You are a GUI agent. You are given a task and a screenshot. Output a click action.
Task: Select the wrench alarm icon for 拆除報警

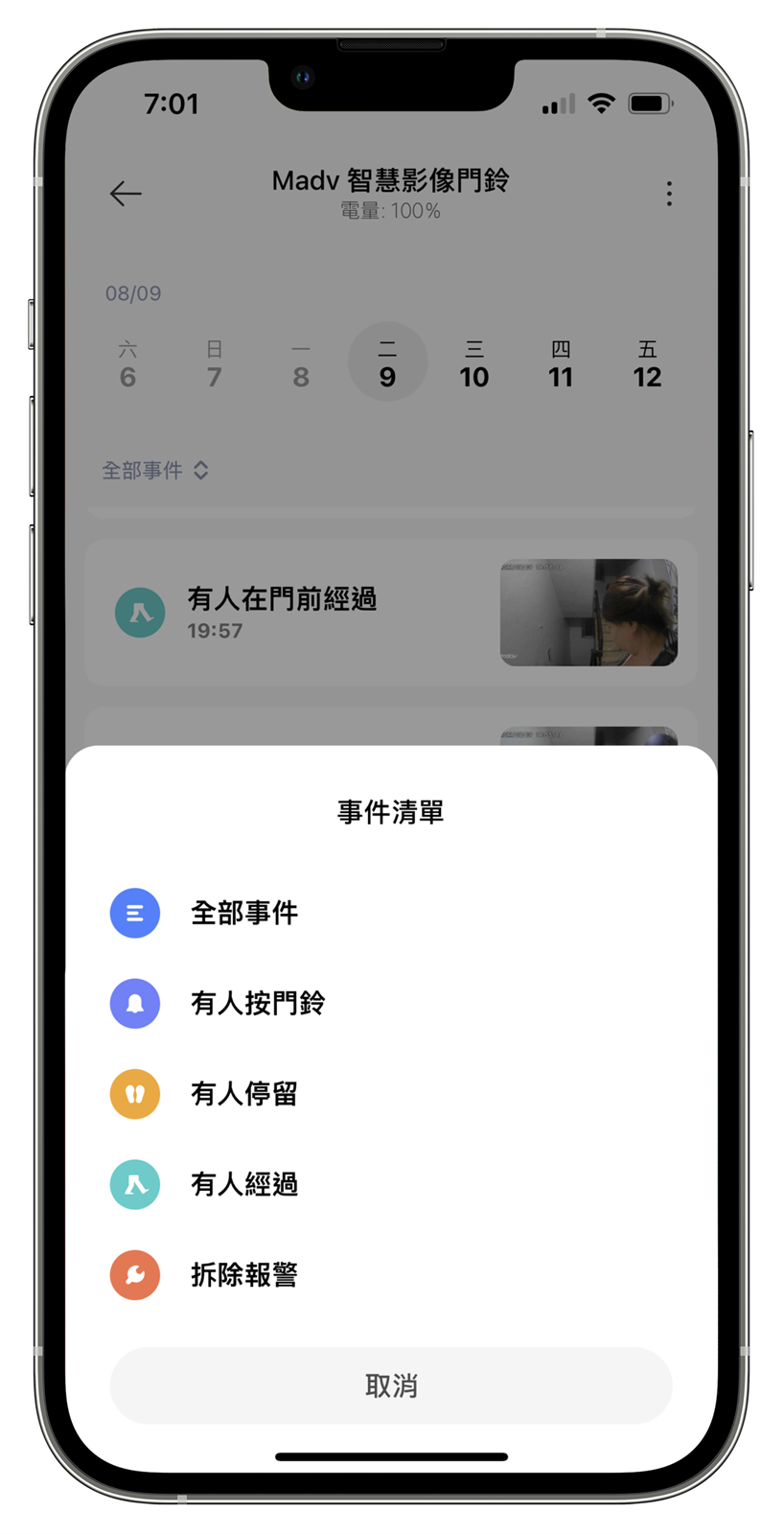pos(135,1274)
